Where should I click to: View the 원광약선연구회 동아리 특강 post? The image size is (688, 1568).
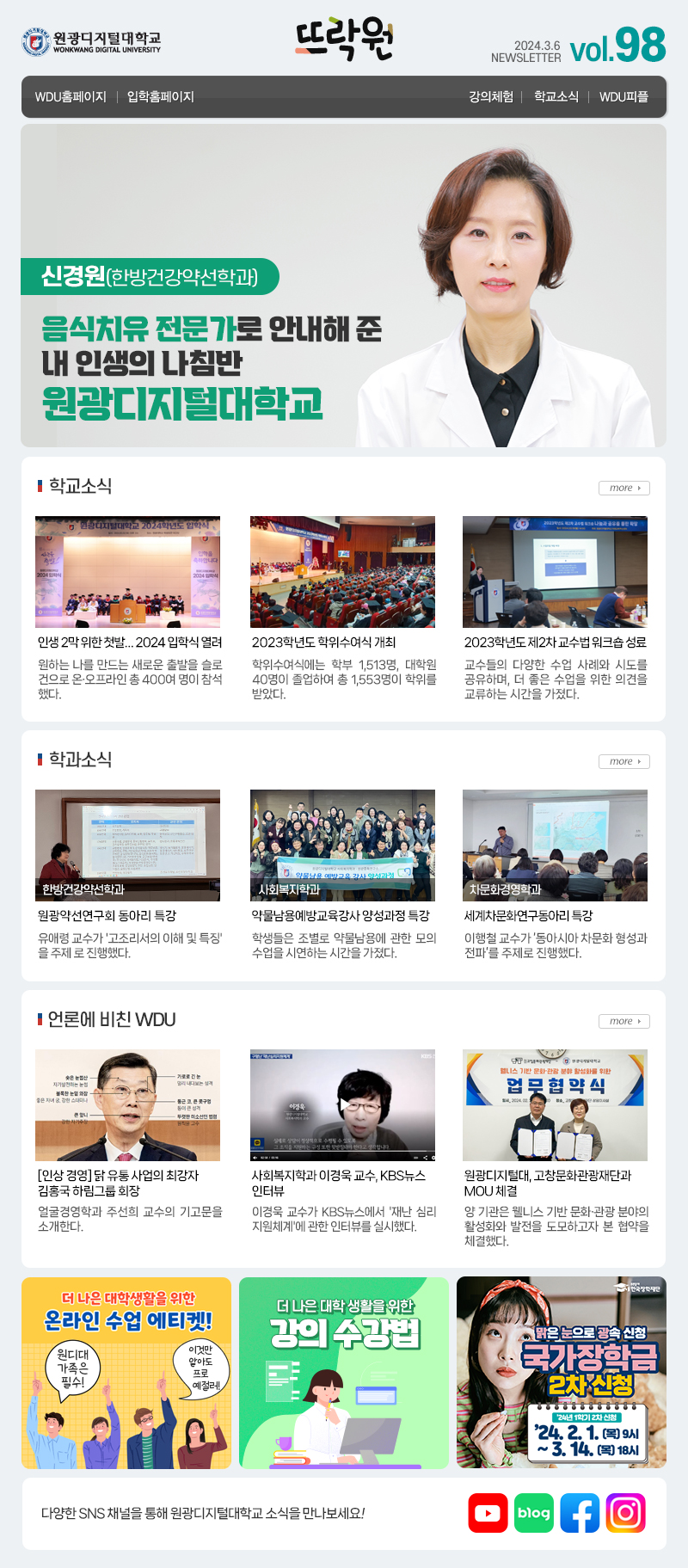(x=107, y=915)
